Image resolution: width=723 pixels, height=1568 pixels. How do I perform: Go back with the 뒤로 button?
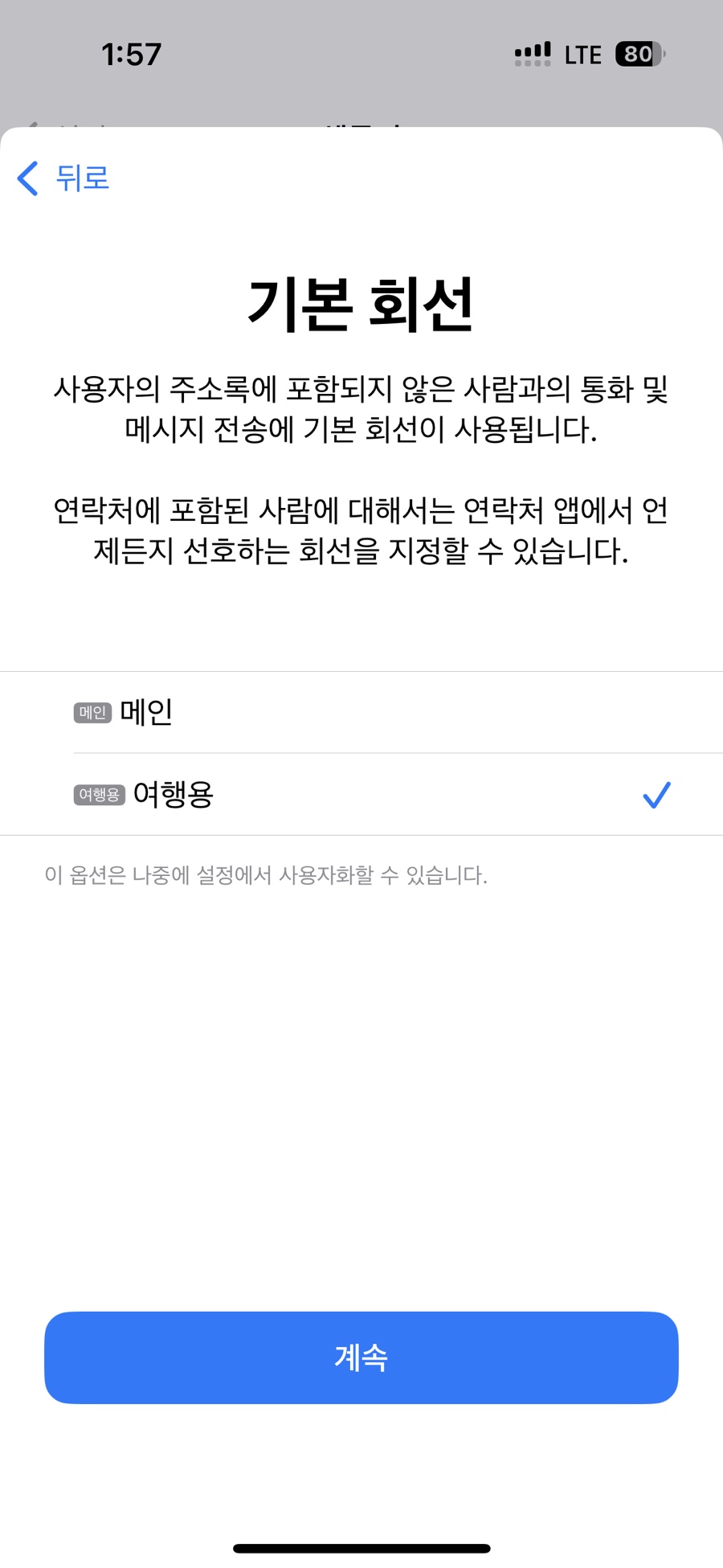63,178
